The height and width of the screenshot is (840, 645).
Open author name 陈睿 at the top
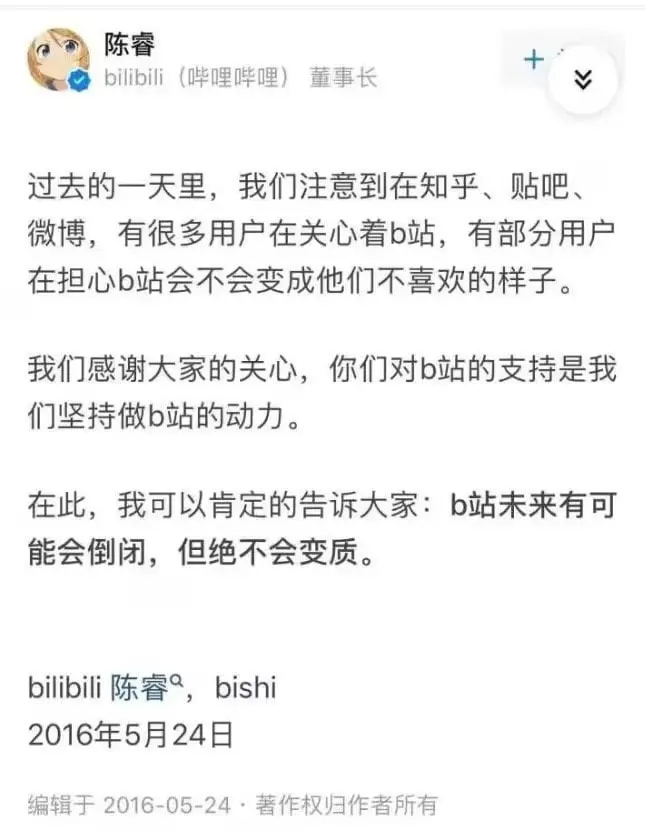tap(130, 44)
